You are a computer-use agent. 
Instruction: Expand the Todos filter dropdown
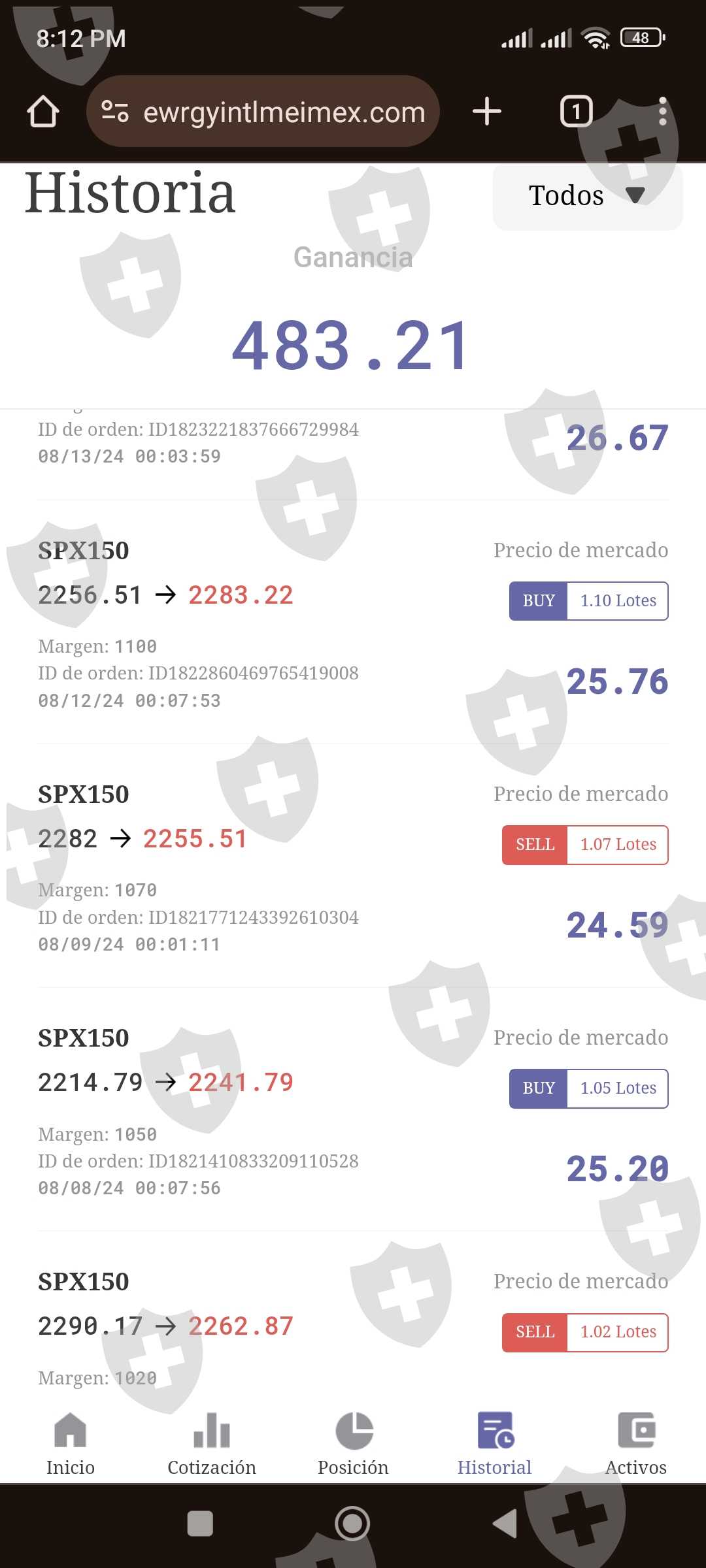(x=588, y=196)
